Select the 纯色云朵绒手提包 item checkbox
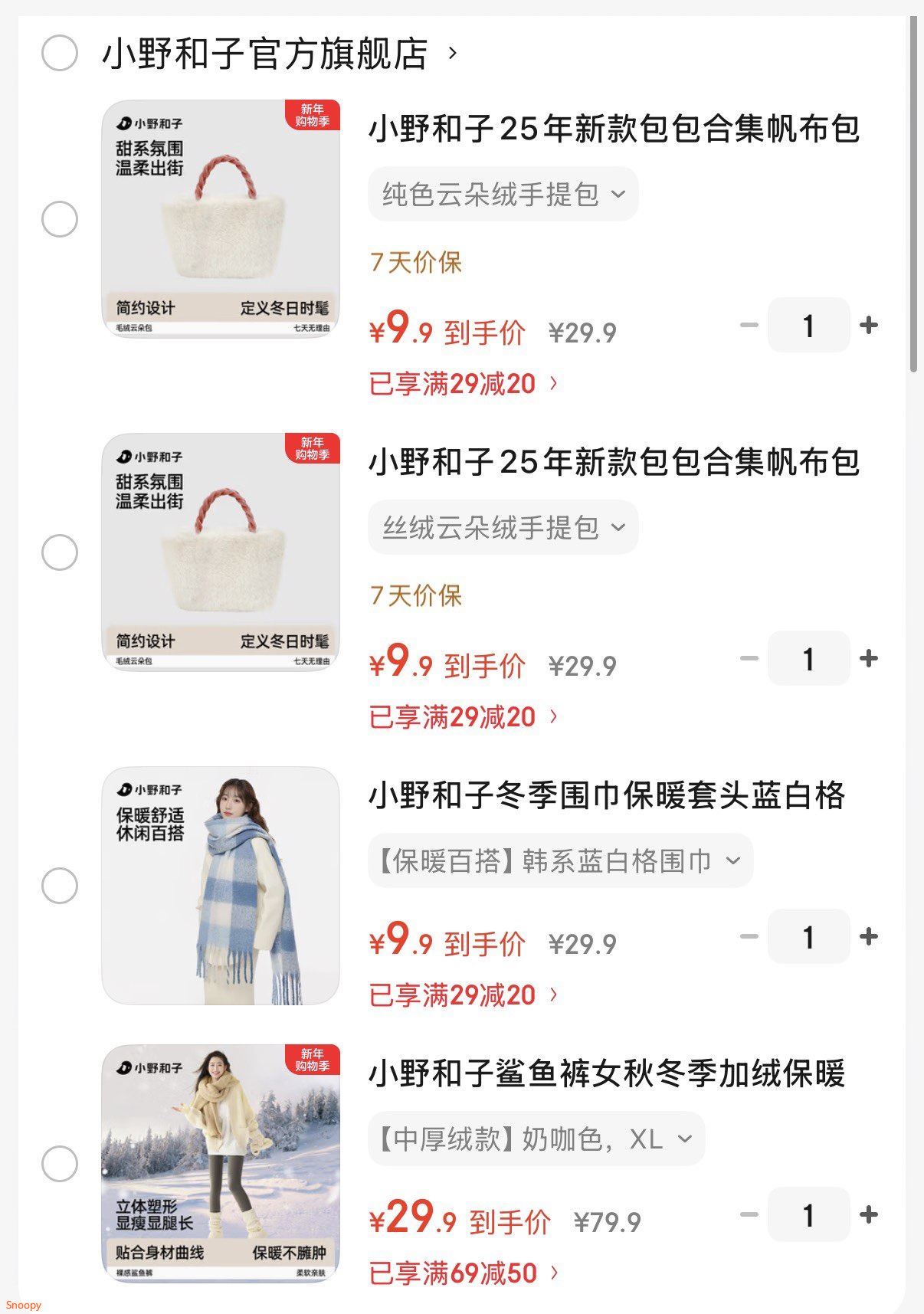 (60, 219)
